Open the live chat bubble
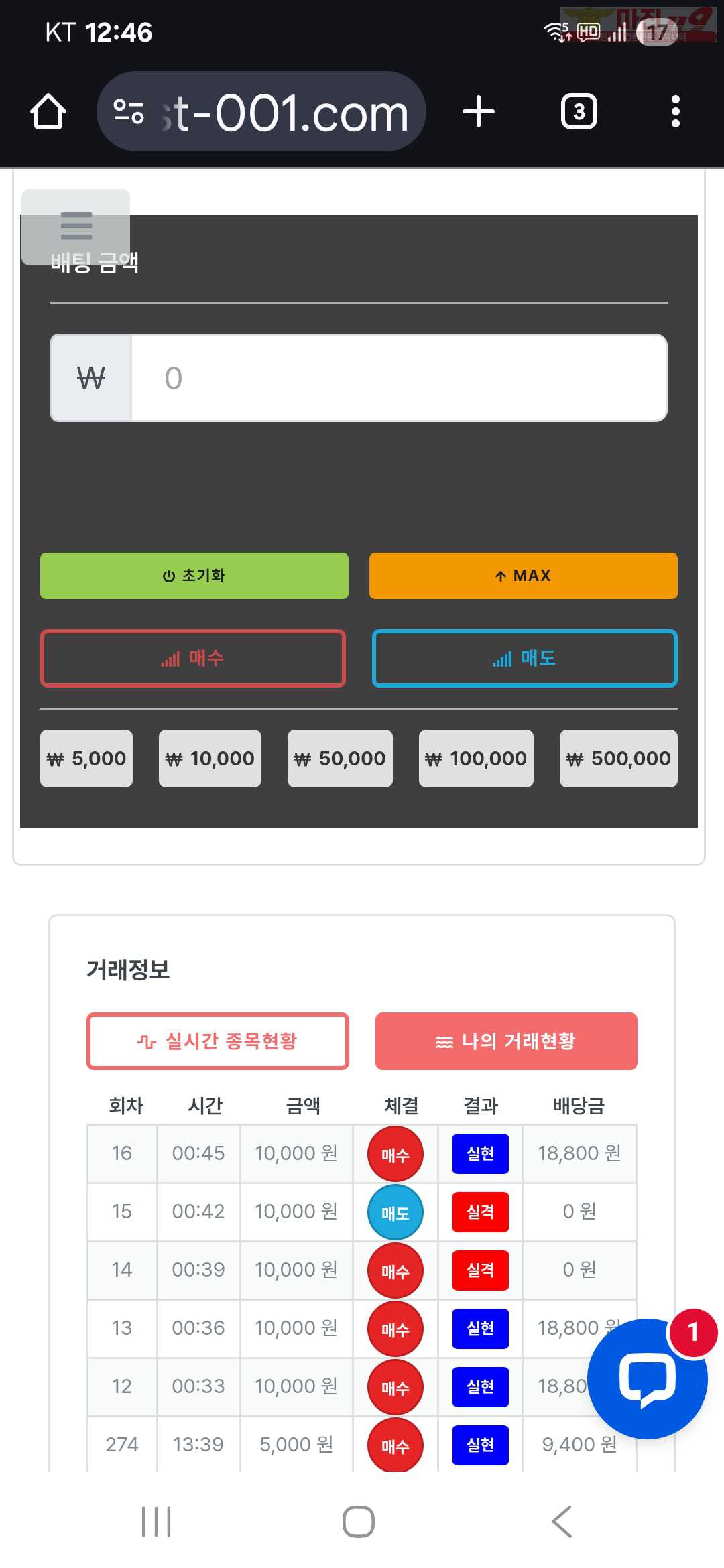Image resolution: width=724 pixels, height=1568 pixels. (647, 1379)
